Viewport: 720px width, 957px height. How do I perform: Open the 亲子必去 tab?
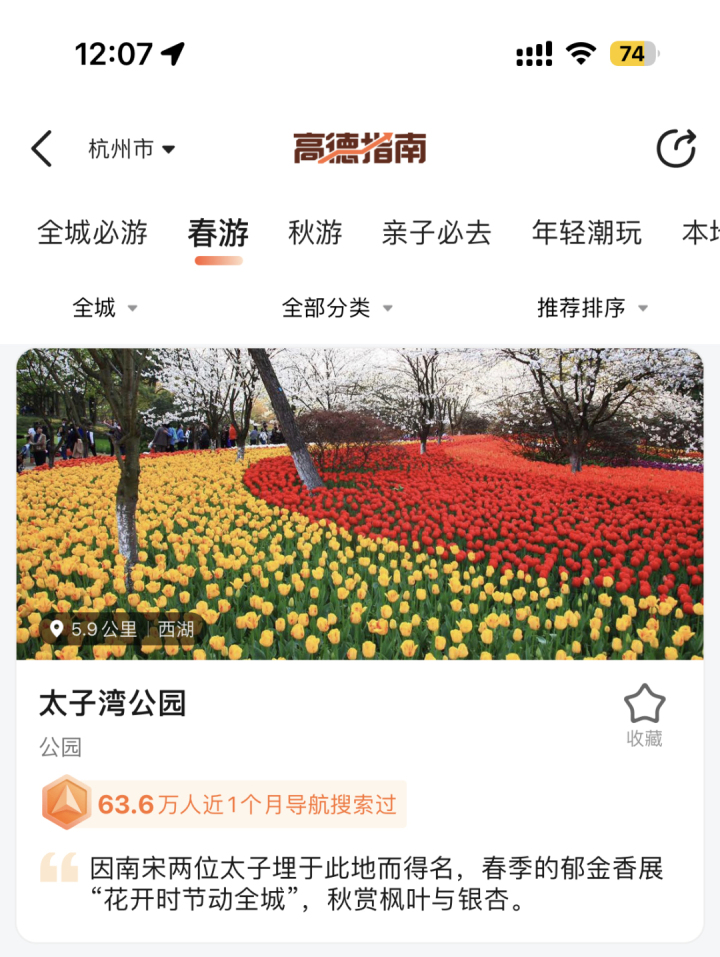point(436,233)
